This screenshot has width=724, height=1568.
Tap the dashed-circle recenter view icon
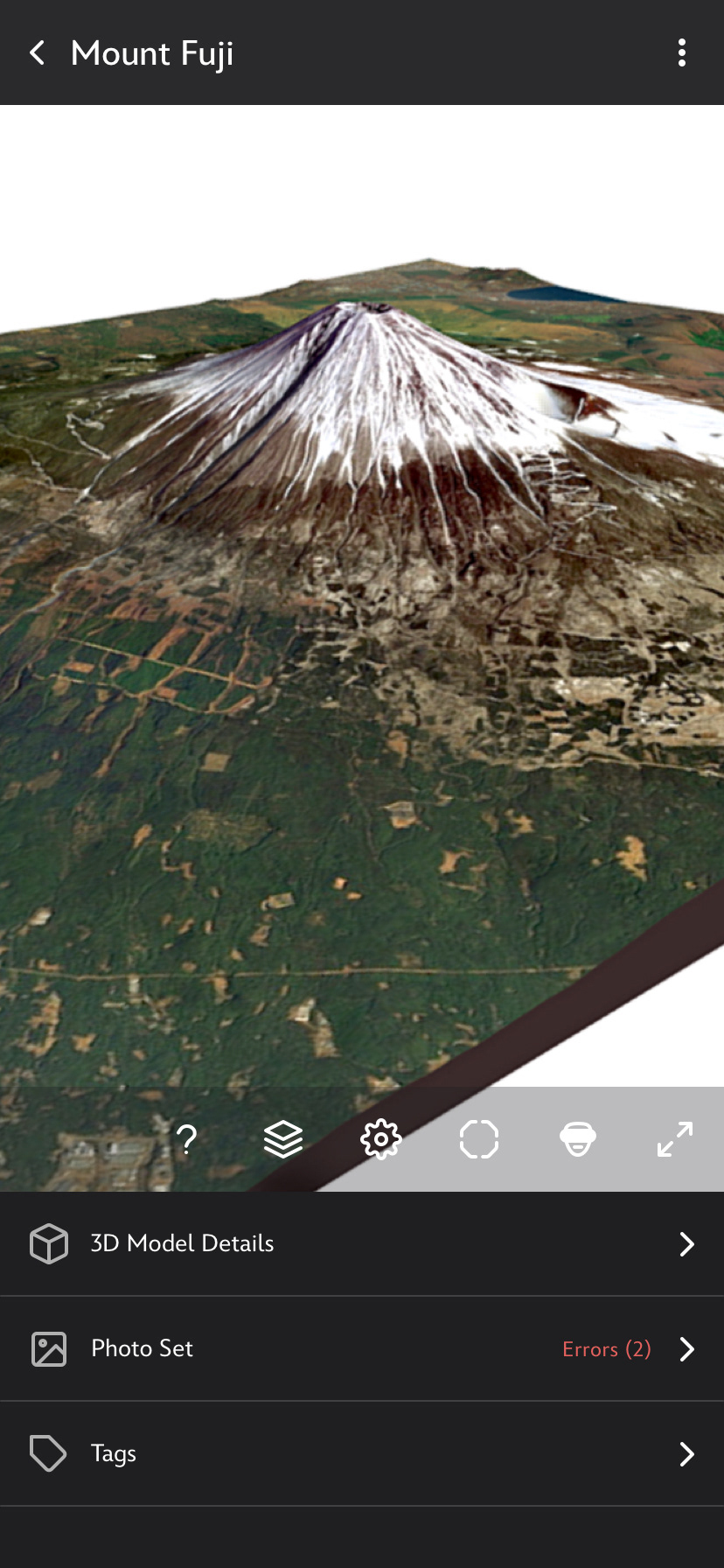(479, 1139)
